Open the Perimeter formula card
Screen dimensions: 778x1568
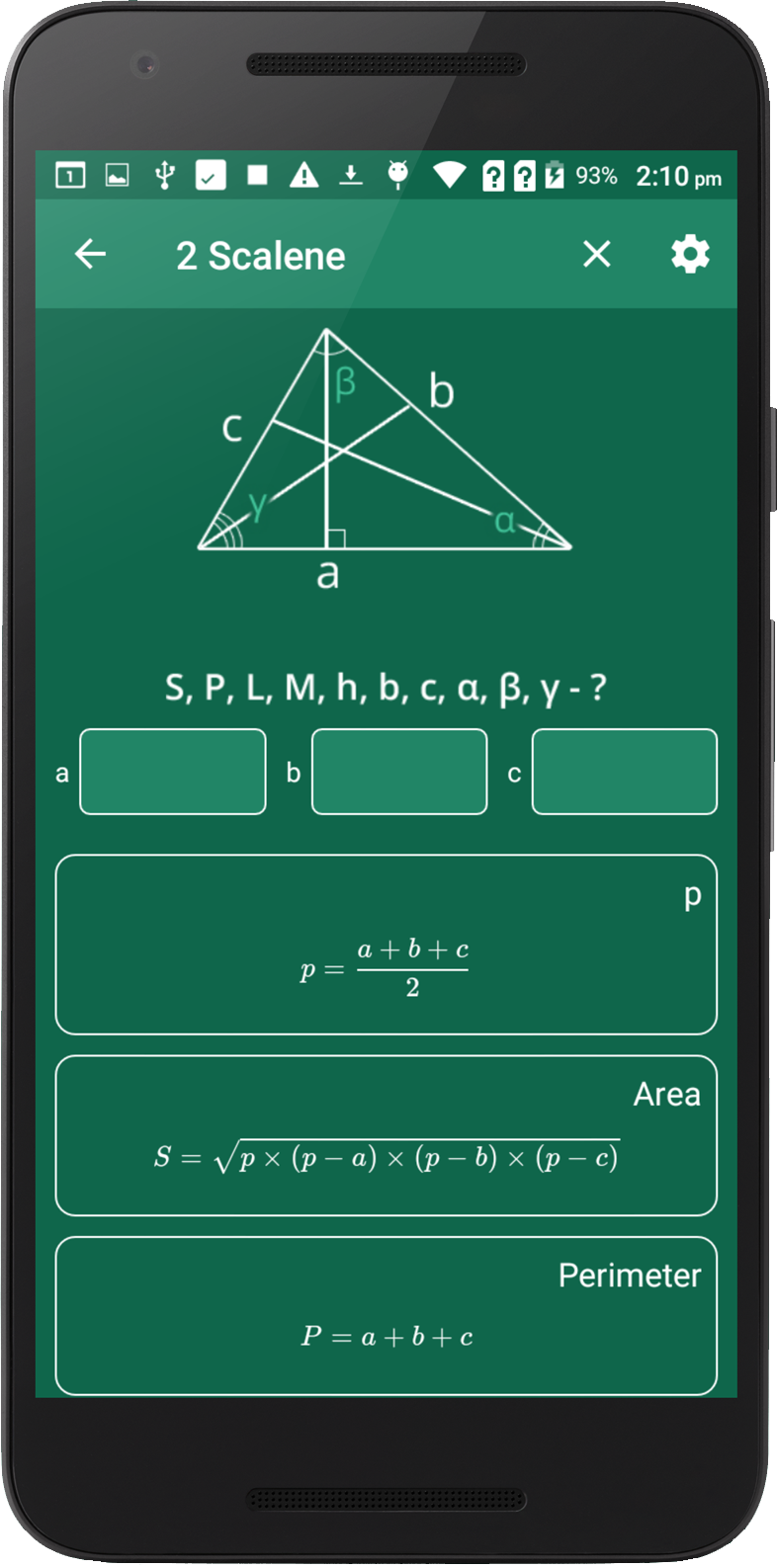tap(386, 1315)
